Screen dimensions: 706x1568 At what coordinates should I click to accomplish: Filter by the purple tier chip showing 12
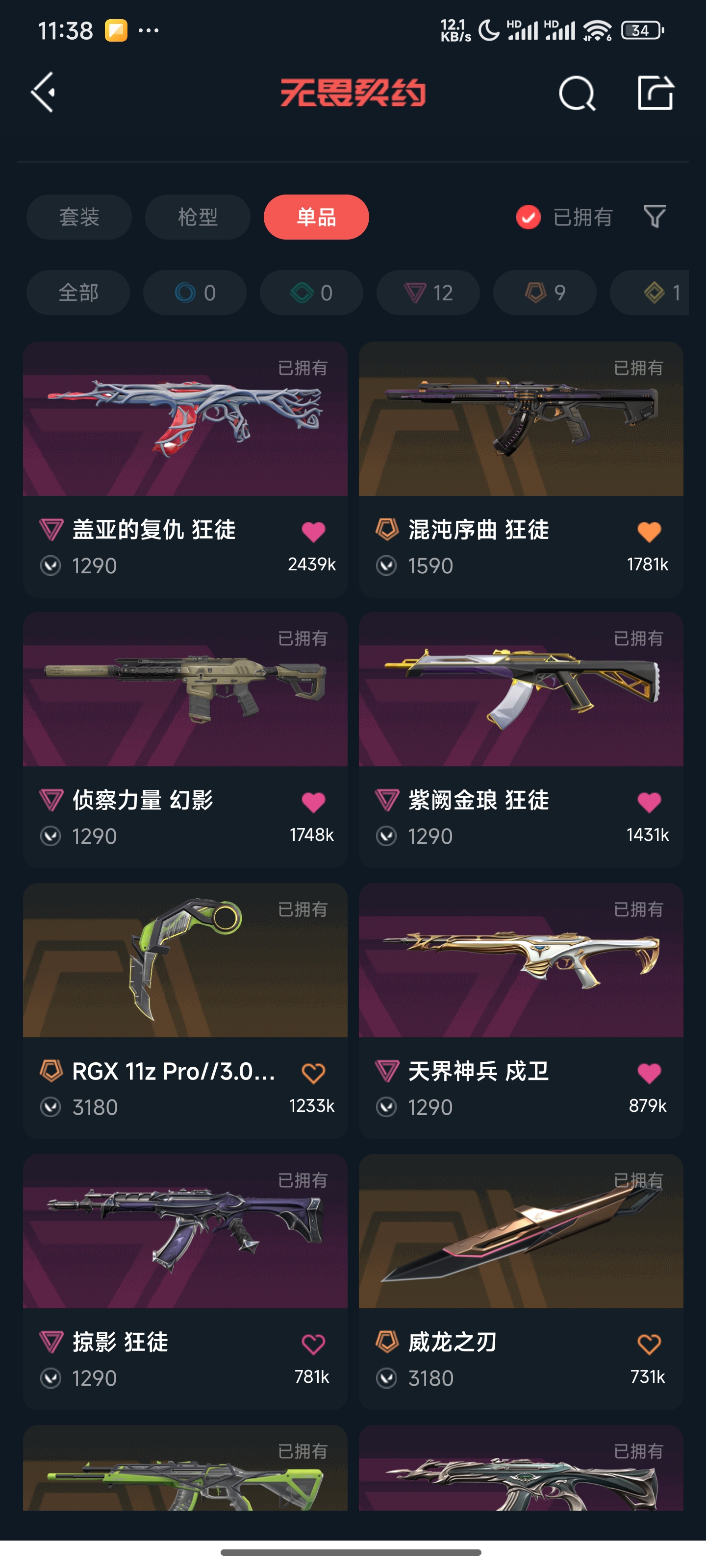(x=428, y=293)
